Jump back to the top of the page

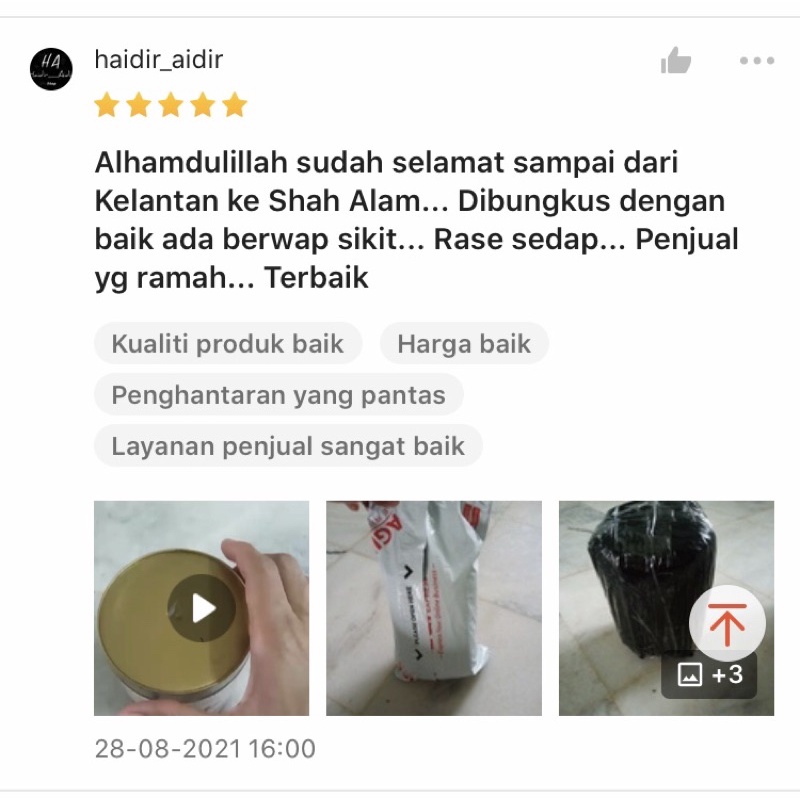[x=727, y=624]
